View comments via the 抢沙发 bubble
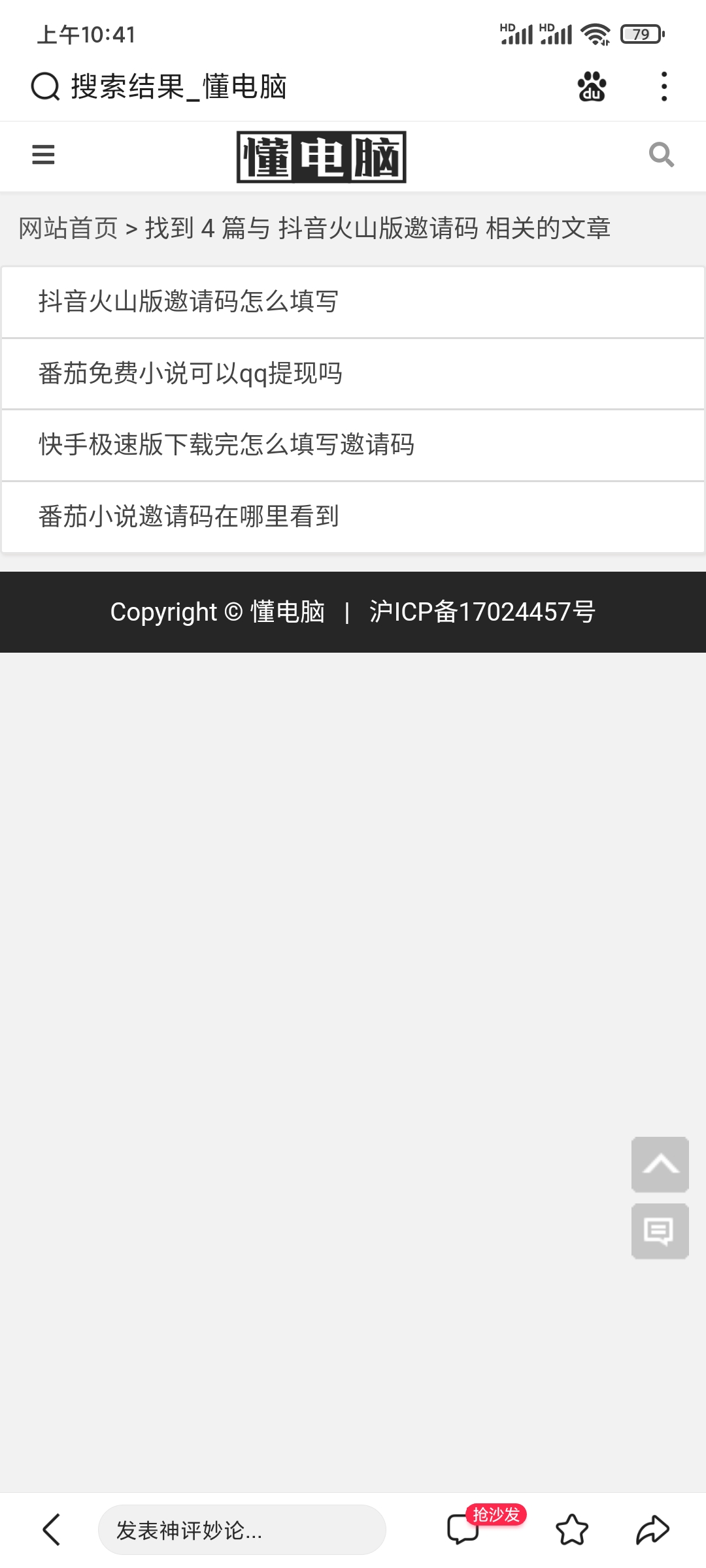 coord(464,1529)
